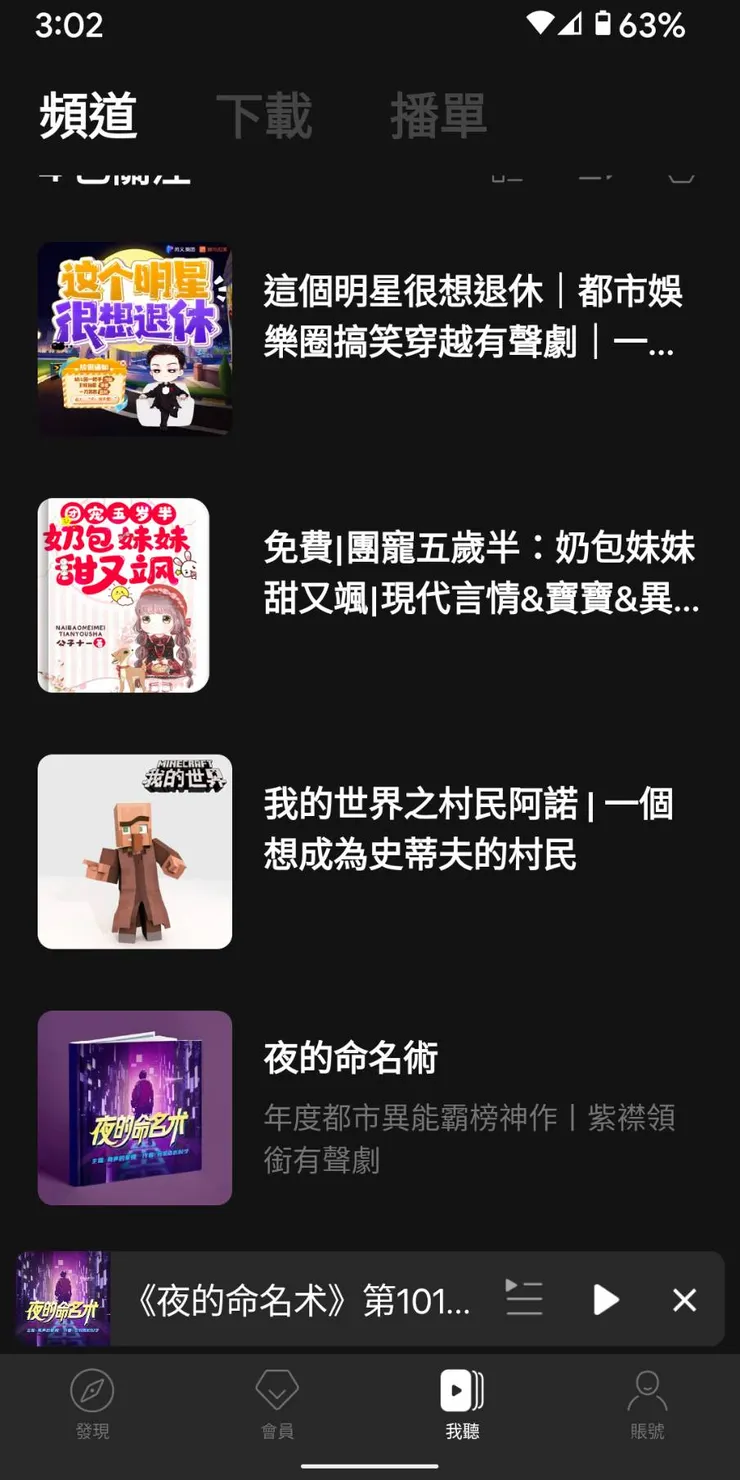Screen dimensions: 740x1480
Task: Open the Minecraft villager channel cover
Action: [x=134, y=850]
